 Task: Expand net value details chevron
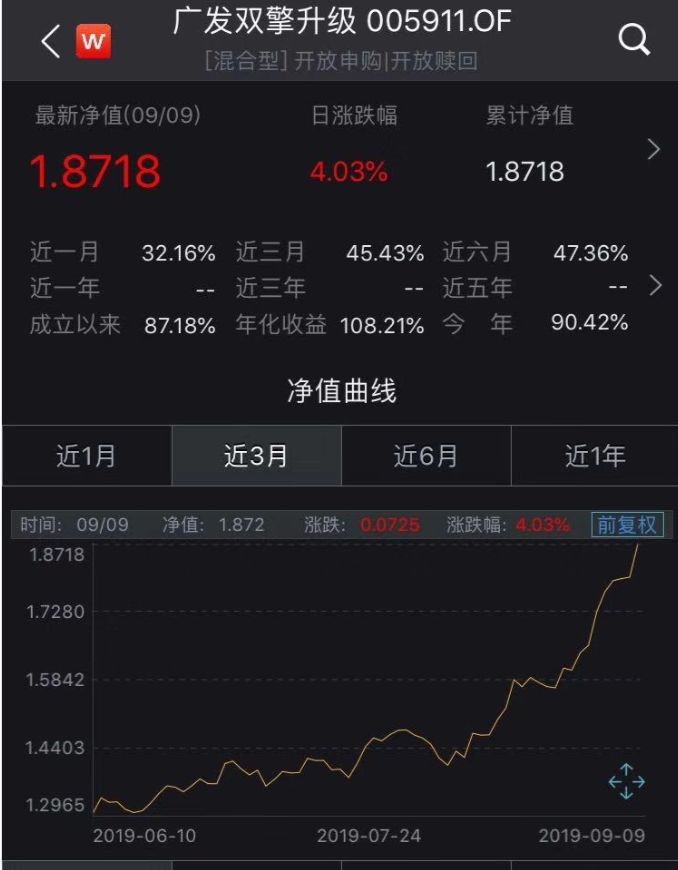pyautogui.click(x=654, y=150)
